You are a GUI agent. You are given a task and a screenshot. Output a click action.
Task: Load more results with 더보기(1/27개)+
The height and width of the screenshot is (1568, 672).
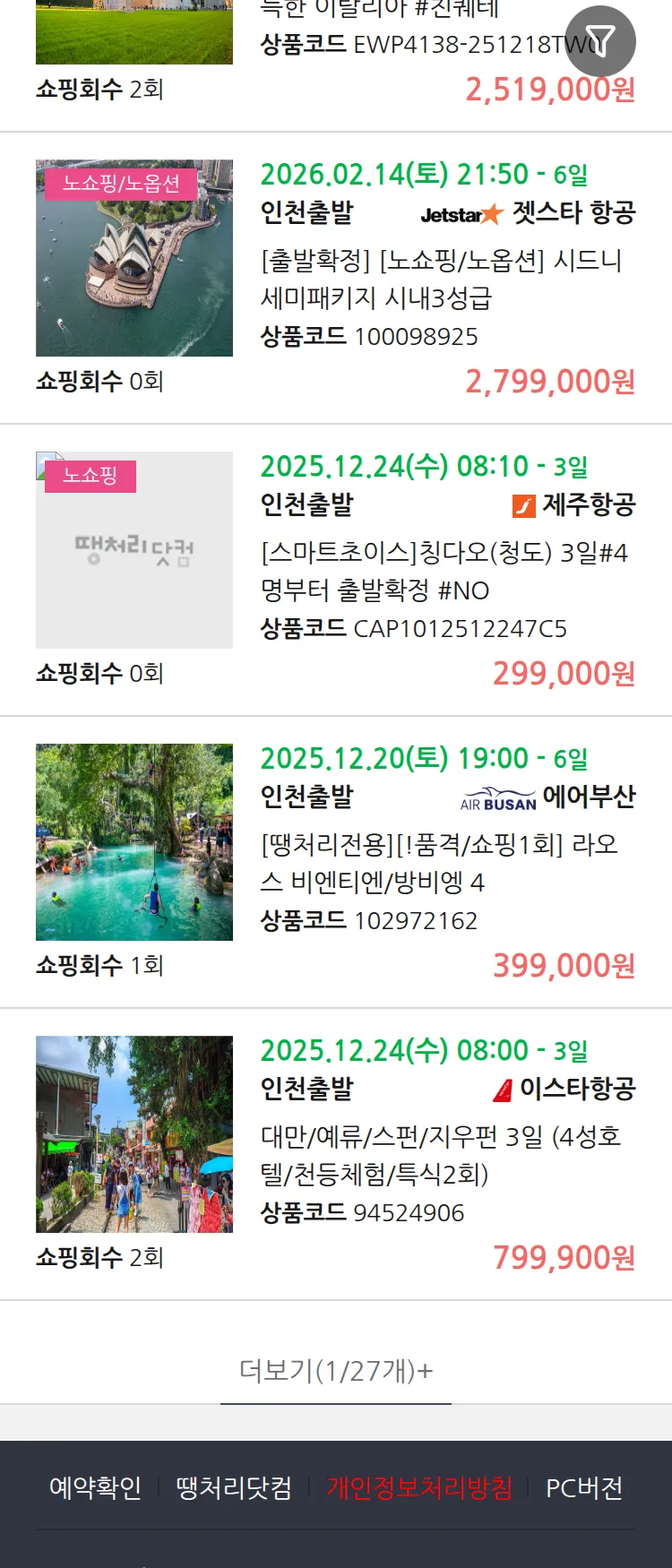(336, 1370)
